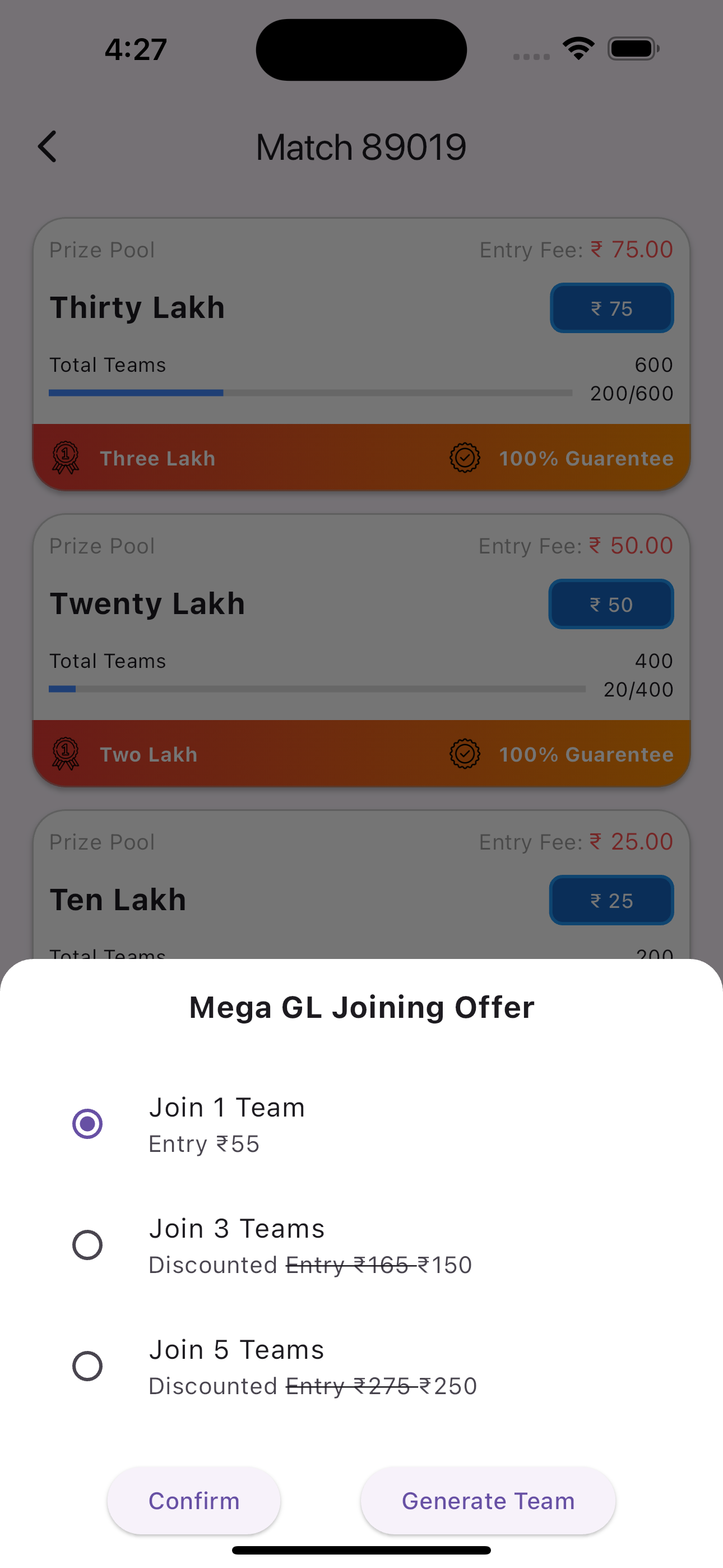Select the Join 1 Team option
The width and height of the screenshot is (723, 1568).
(x=87, y=1124)
